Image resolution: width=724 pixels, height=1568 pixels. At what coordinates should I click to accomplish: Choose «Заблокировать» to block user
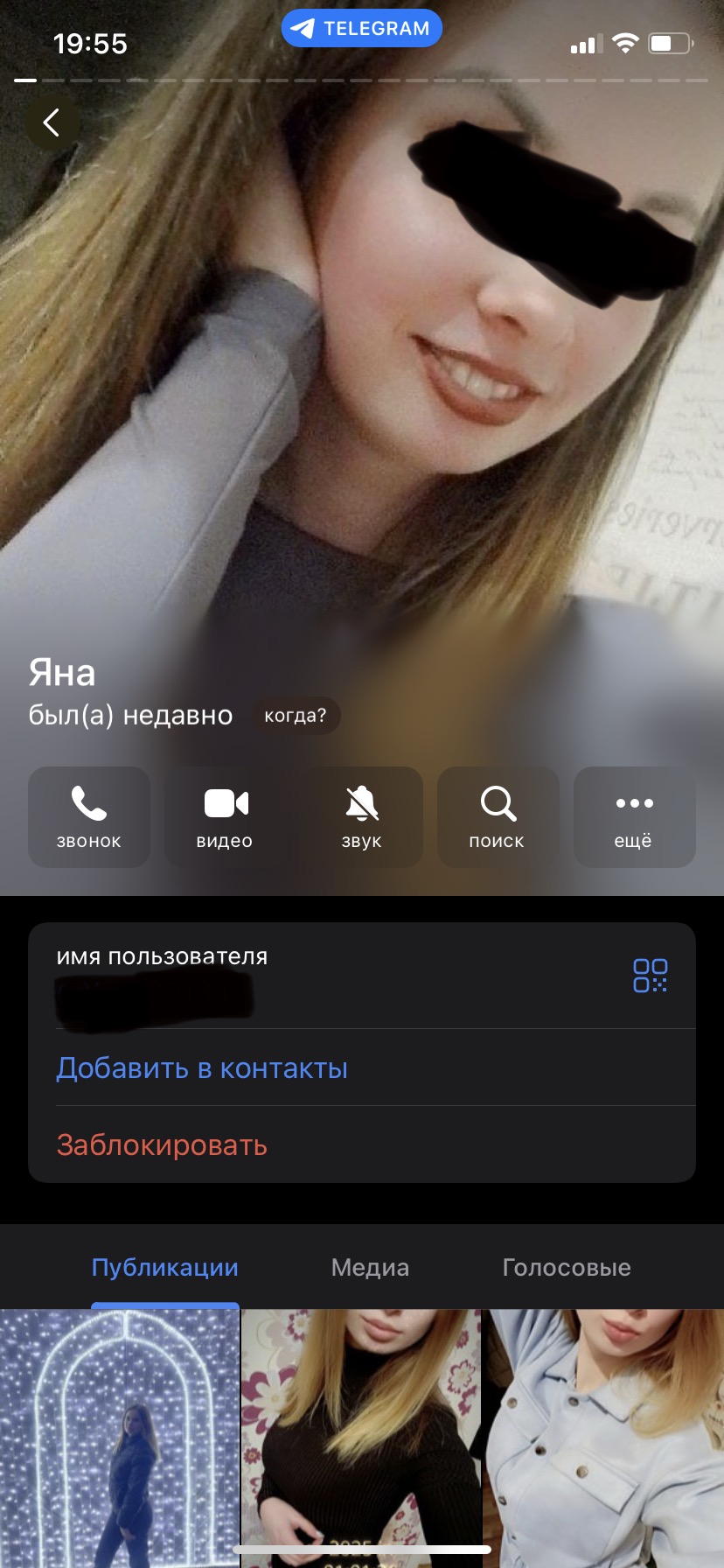point(162,1145)
